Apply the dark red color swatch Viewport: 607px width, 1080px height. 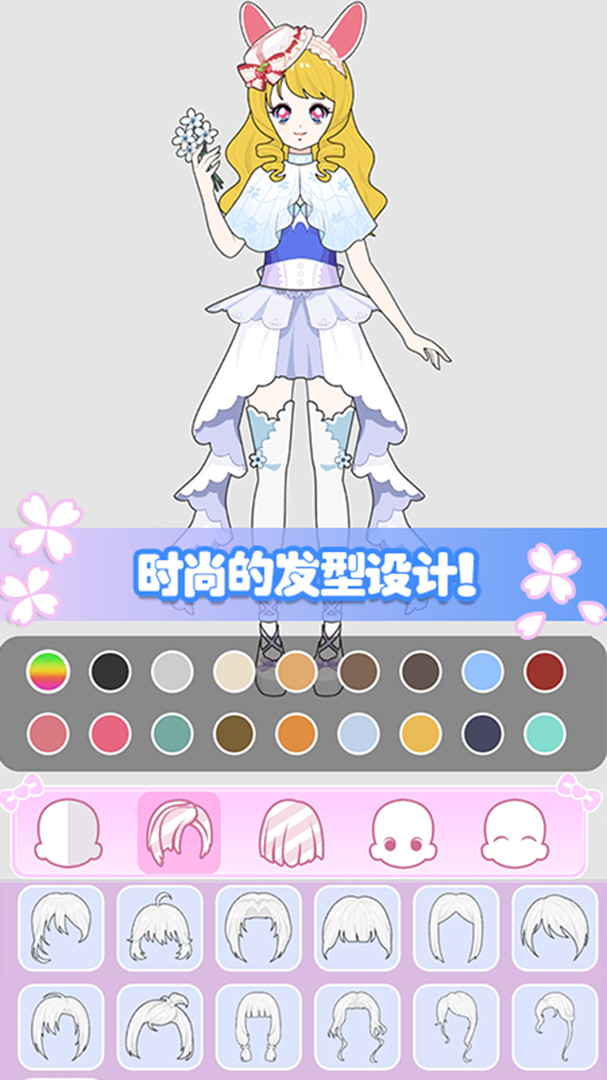click(545, 671)
